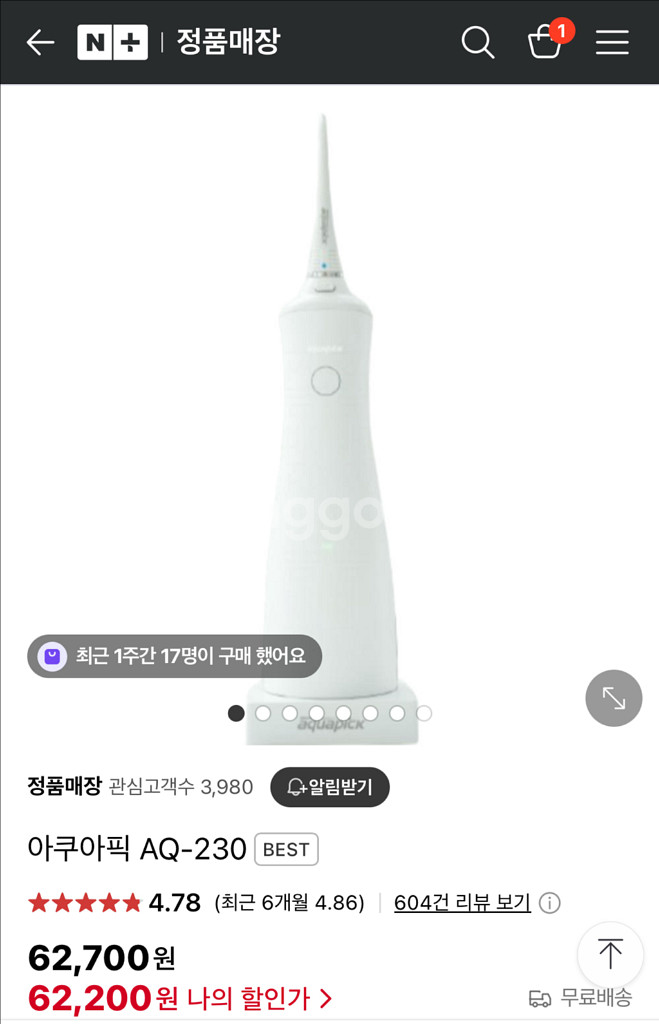Jump to the second product image dot
659x1024 pixels.
pos(263,713)
